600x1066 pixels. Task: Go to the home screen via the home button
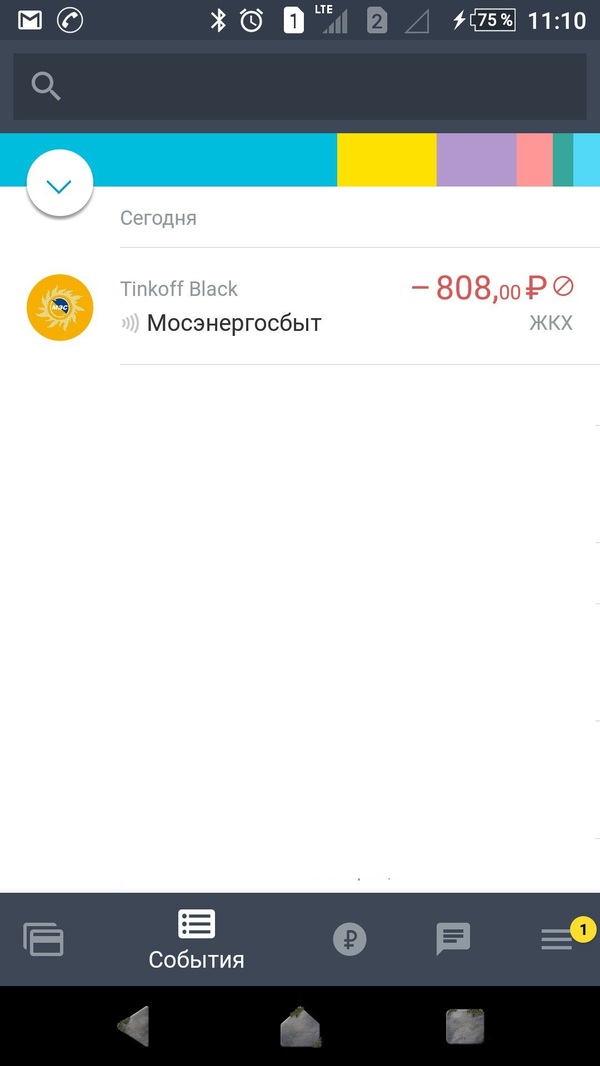tap(300, 1027)
